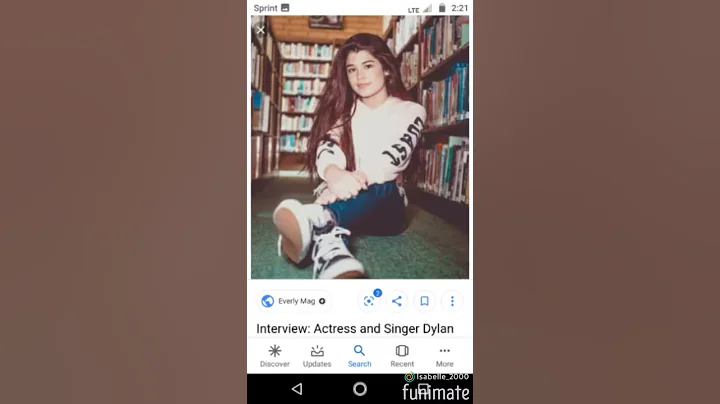Search this image with Lens
The image size is (720, 404).
[x=369, y=301]
